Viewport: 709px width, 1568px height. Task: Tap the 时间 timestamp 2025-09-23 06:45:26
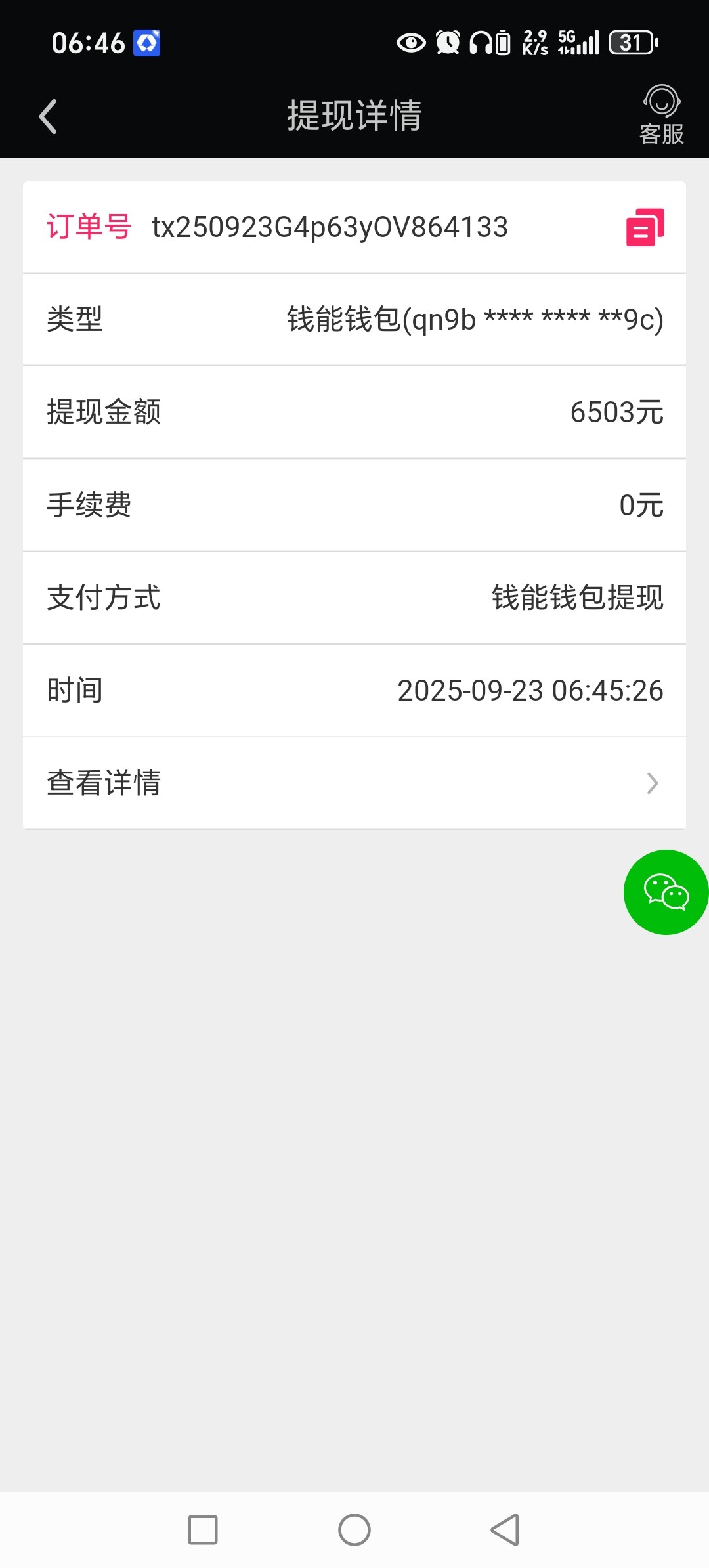(530, 690)
